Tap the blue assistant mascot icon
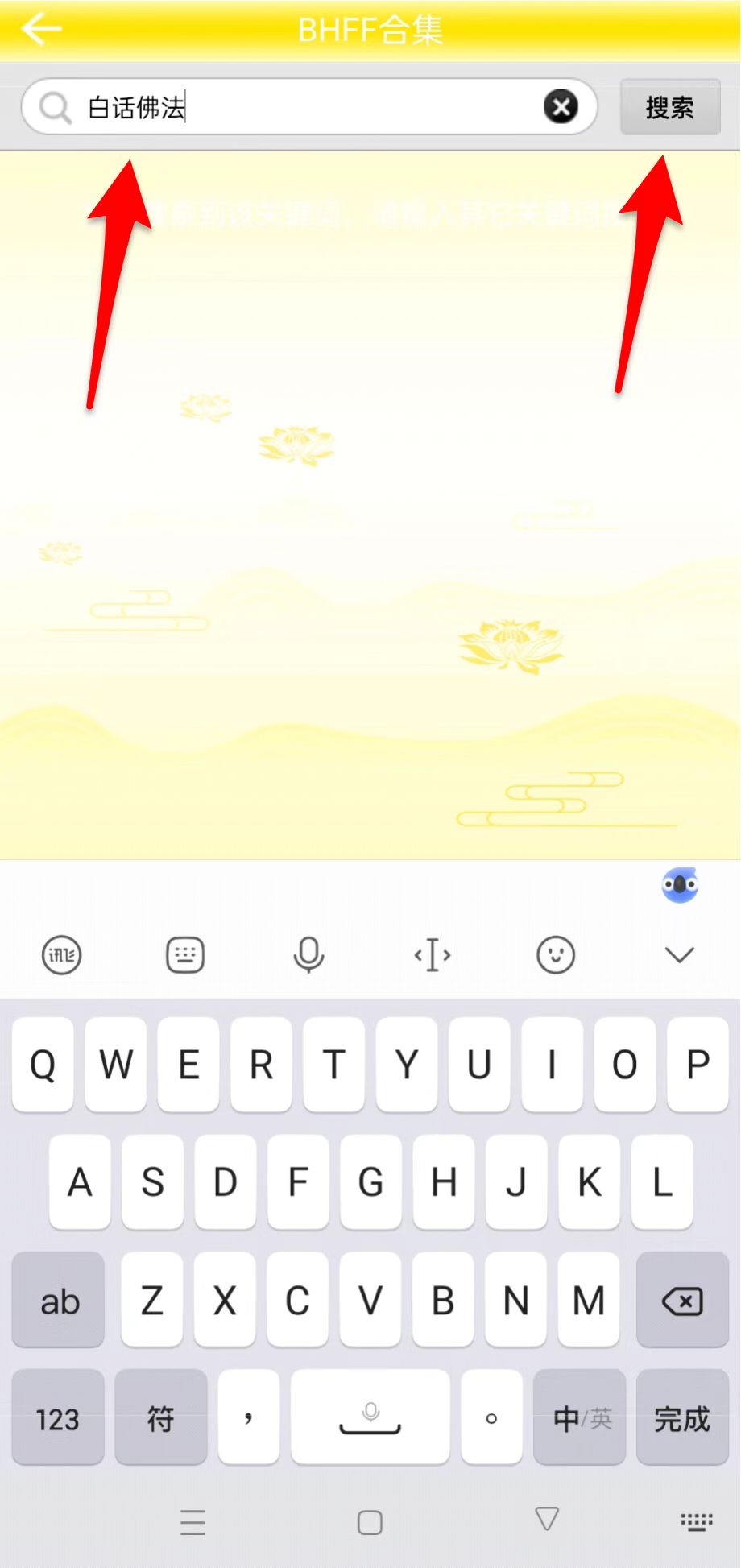The width and height of the screenshot is (741, 1568). point(680,885)
